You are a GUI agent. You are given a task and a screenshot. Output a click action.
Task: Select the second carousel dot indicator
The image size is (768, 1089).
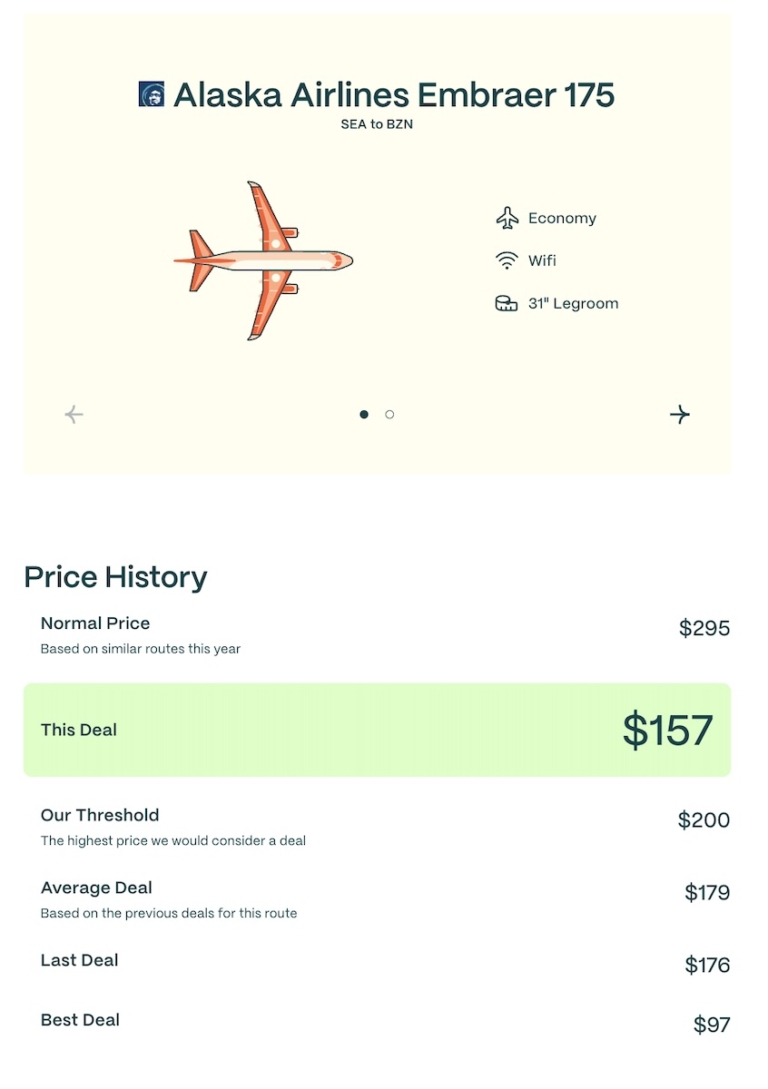pos(389,413)
